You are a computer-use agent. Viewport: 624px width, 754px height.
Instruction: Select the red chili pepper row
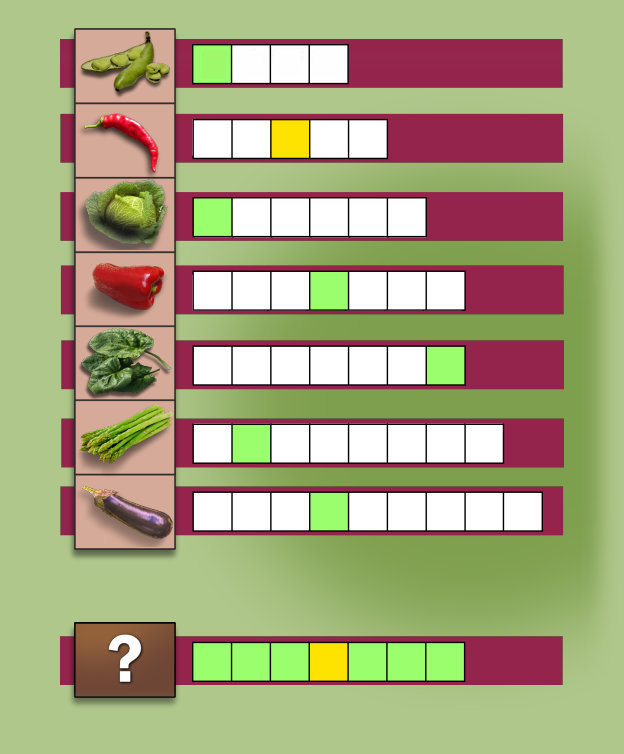(125, 140)
